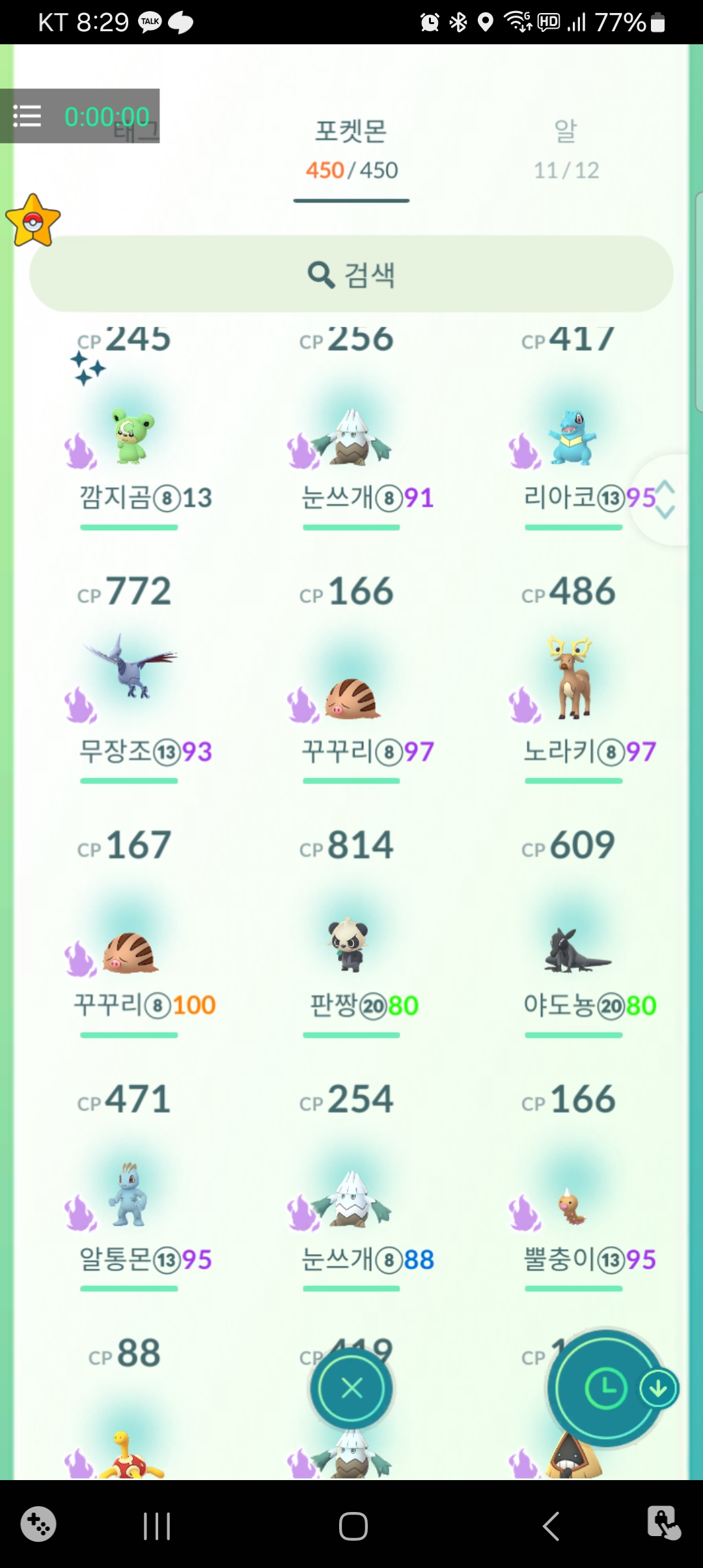Switch to the 알 (Eggs) tab
The image size is (703, 1568).
pyautogui.click(x=566, y=150)
